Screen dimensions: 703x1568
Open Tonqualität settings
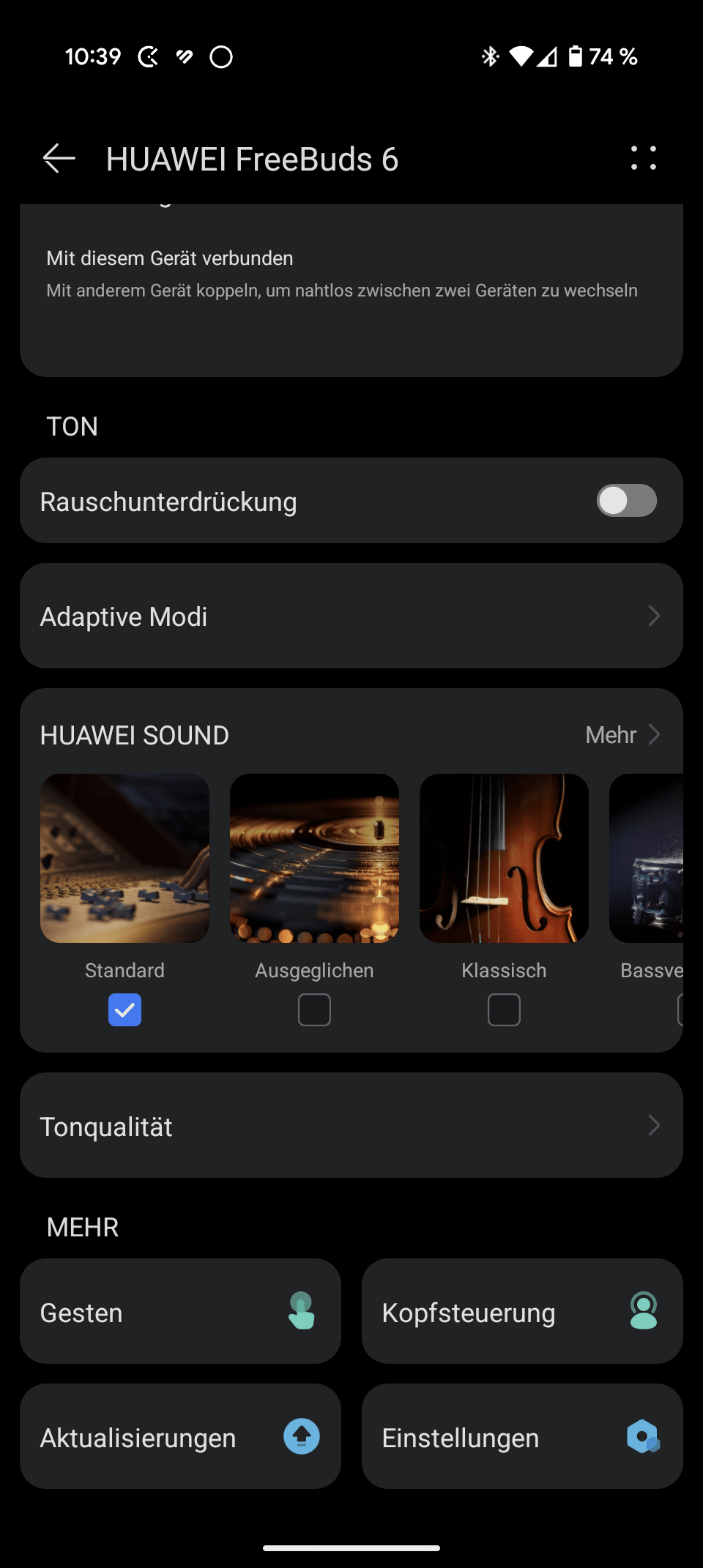coord(351,1126)
